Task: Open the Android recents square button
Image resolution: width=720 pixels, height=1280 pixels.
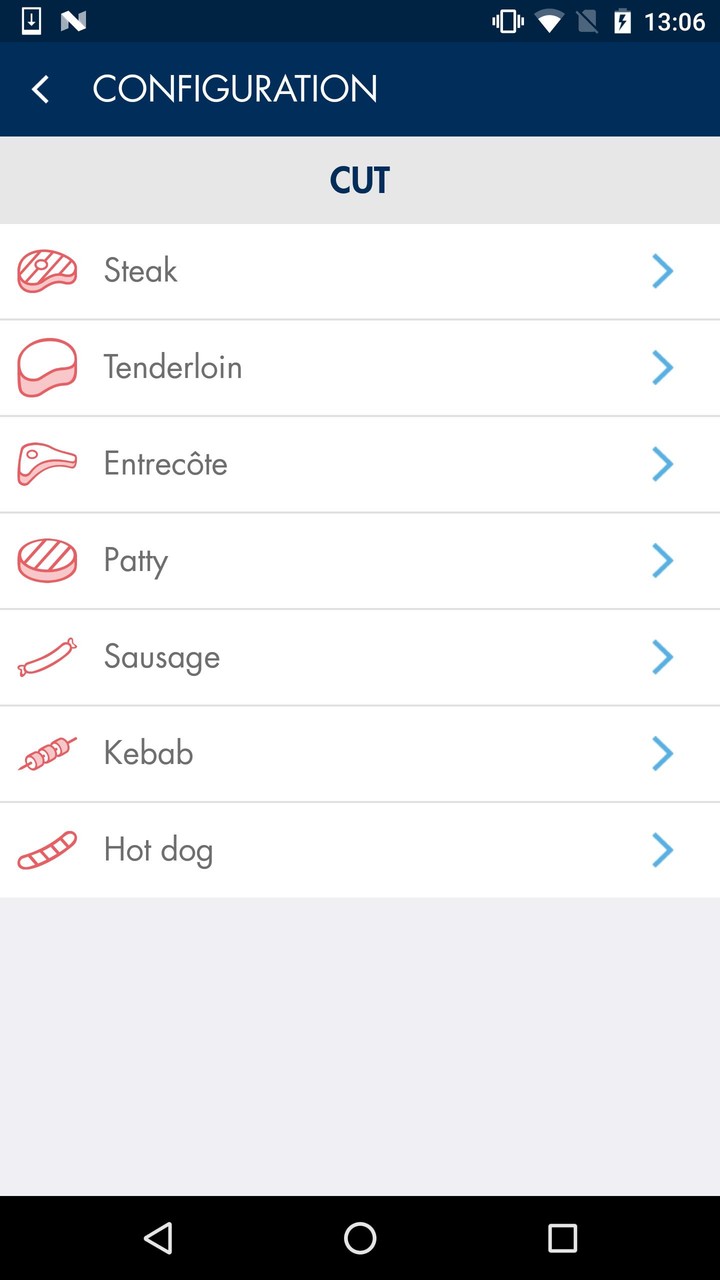Action: click(x=562, y=1238)
